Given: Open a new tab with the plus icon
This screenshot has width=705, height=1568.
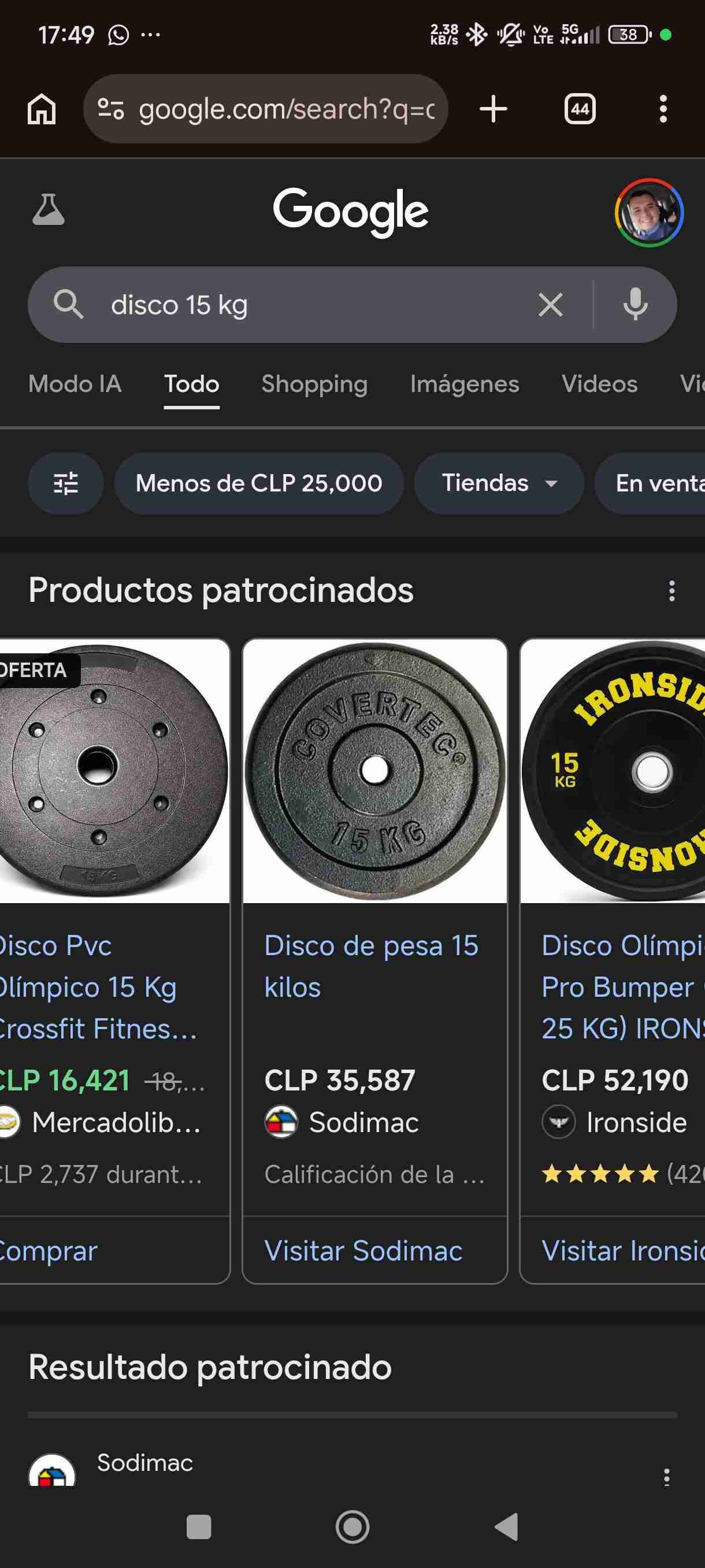Looking at the screenshot, I should coord(493,109).
